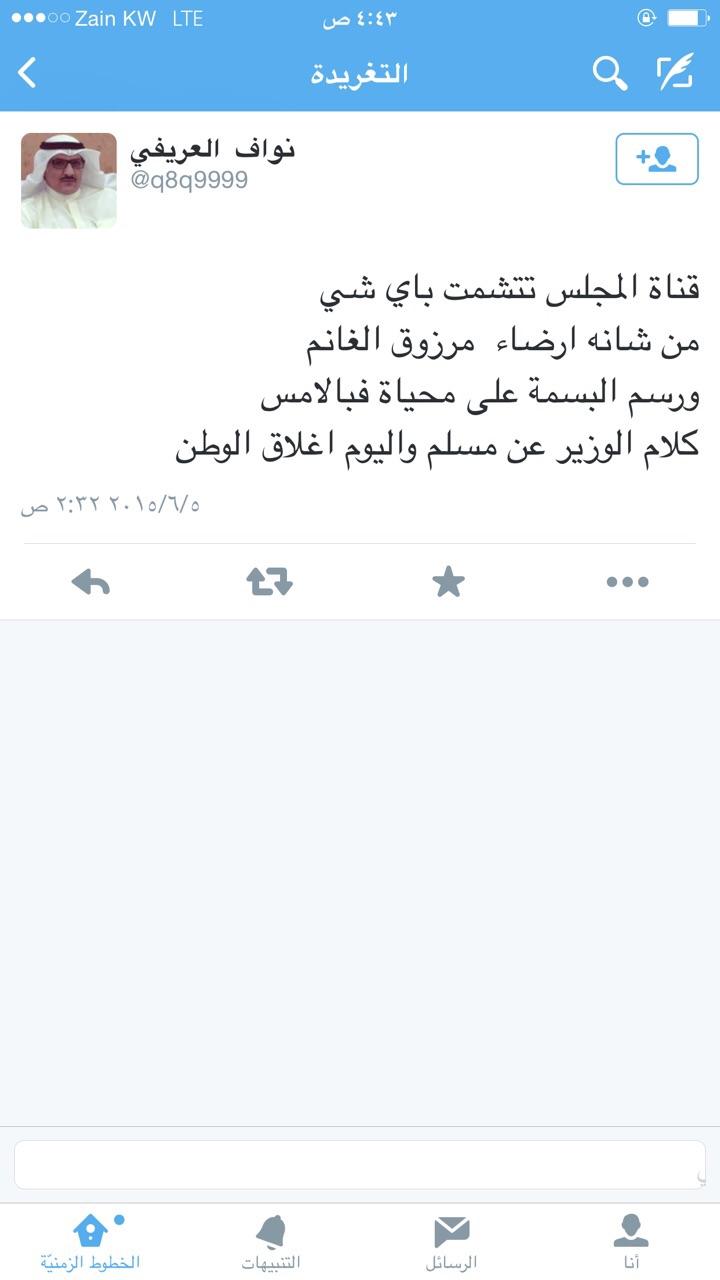Open the tweet author's profile picture
This screenshot has height=1280, width=720.
69,181
